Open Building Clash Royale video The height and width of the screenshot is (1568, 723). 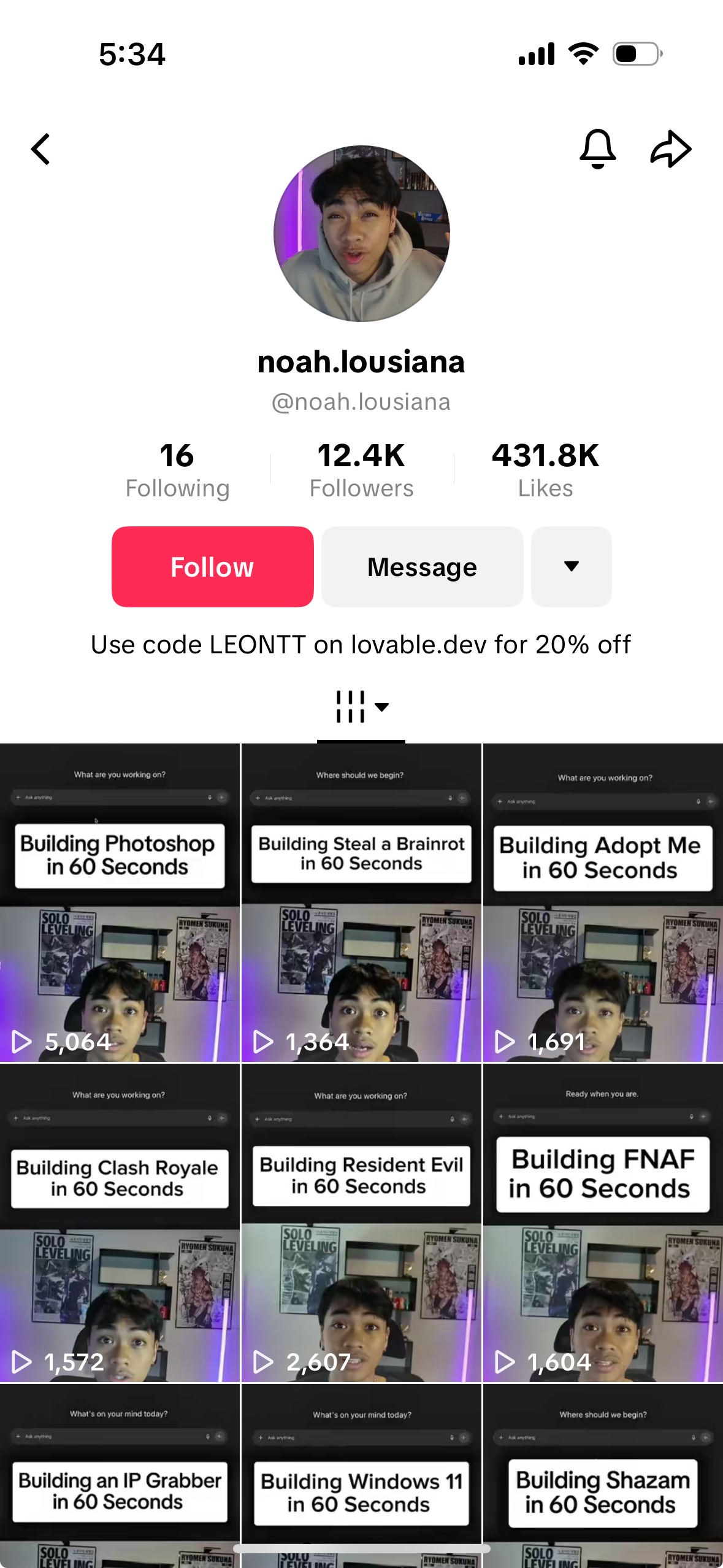(120, 1223)
